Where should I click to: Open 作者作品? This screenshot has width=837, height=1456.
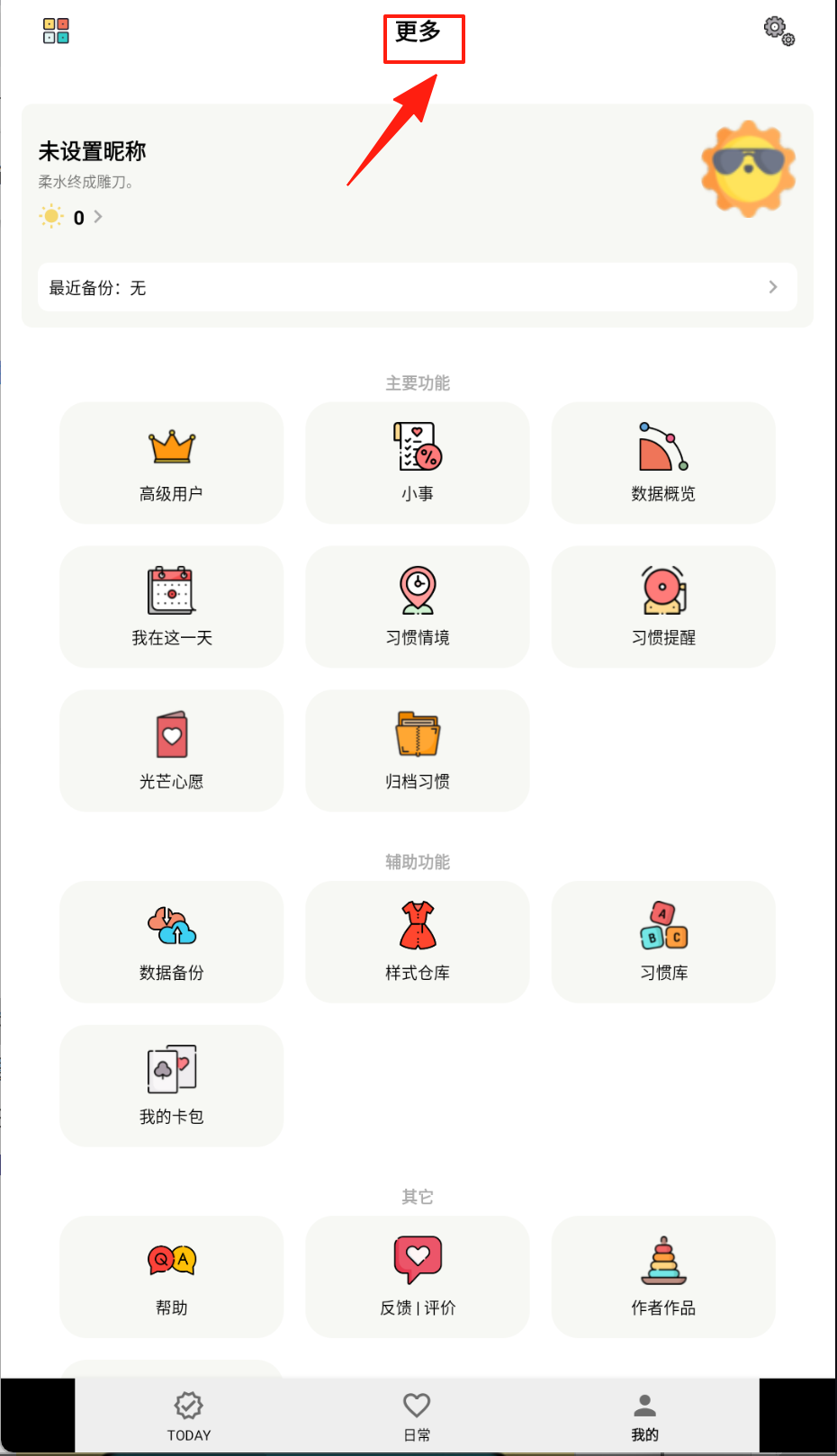point(663,1276)
